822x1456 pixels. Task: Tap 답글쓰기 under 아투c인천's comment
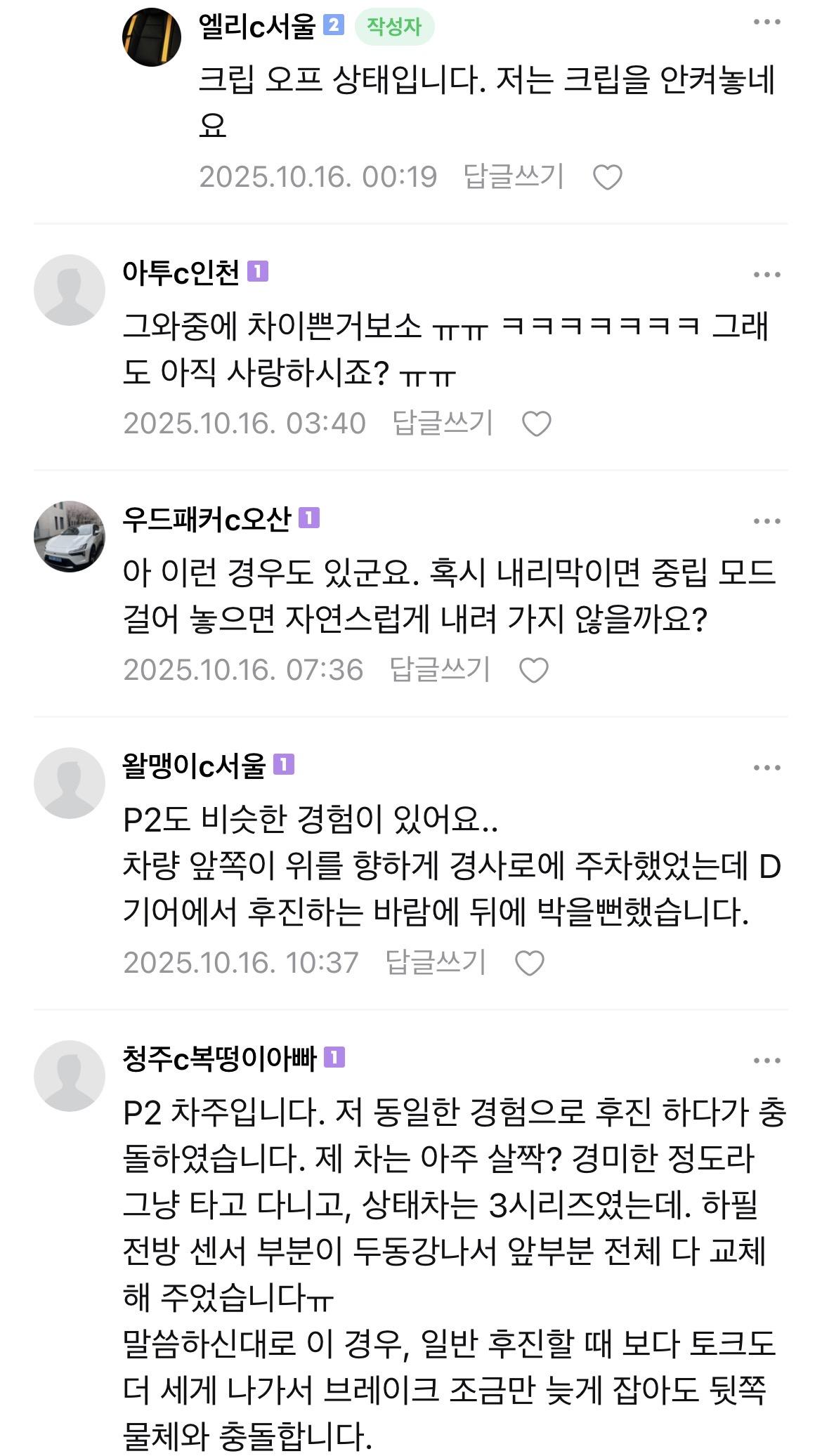tap(442, 423)
